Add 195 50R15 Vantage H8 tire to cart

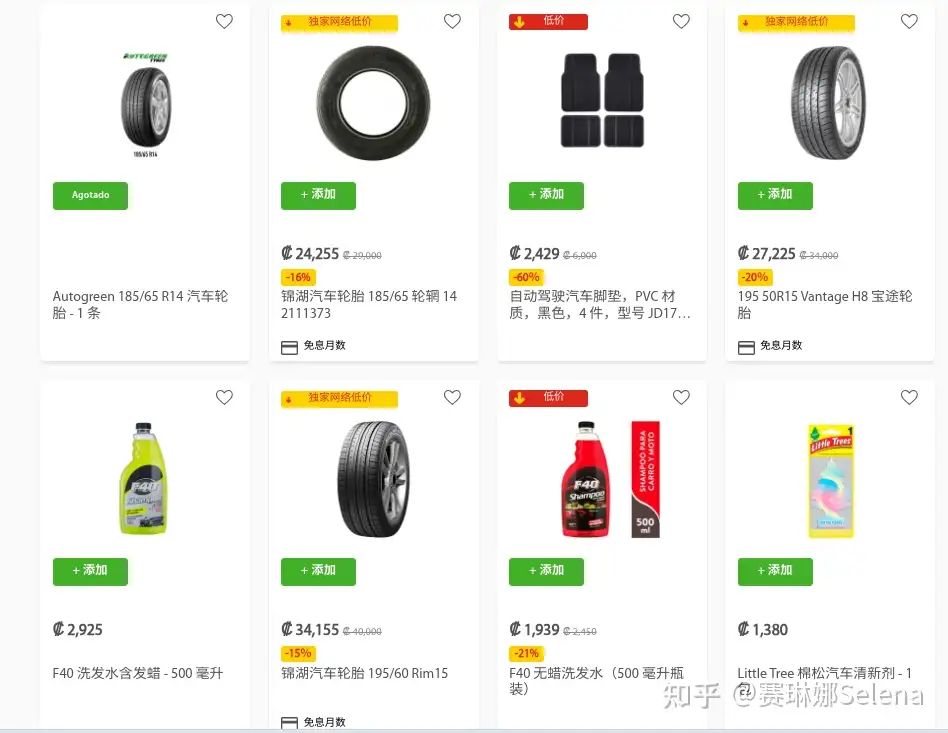pos(775,195)
